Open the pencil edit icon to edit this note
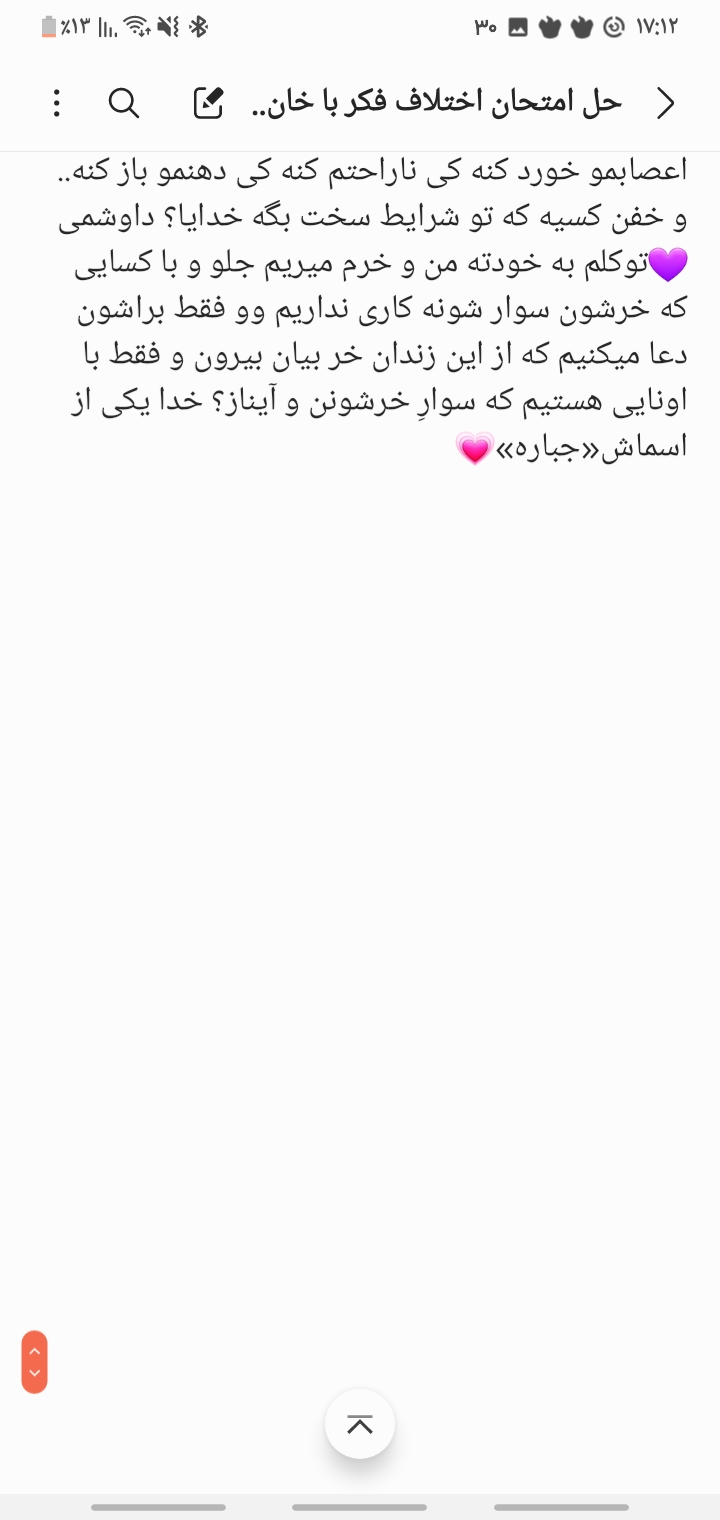Image resolution: width=720 pixels, height=1520 pixels. pyautogui.click(x=208, y=103)
